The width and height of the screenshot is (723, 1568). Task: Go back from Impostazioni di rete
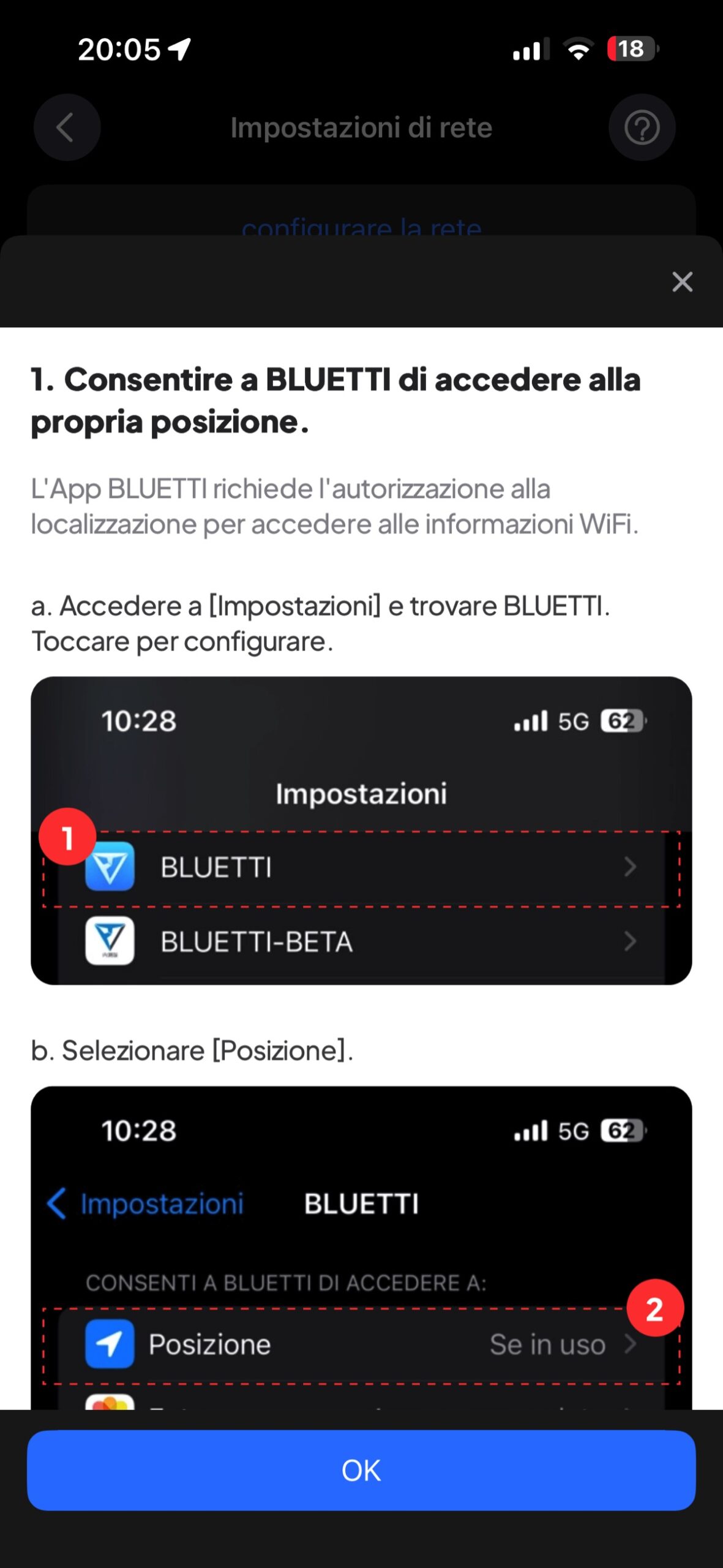point(67,127)
